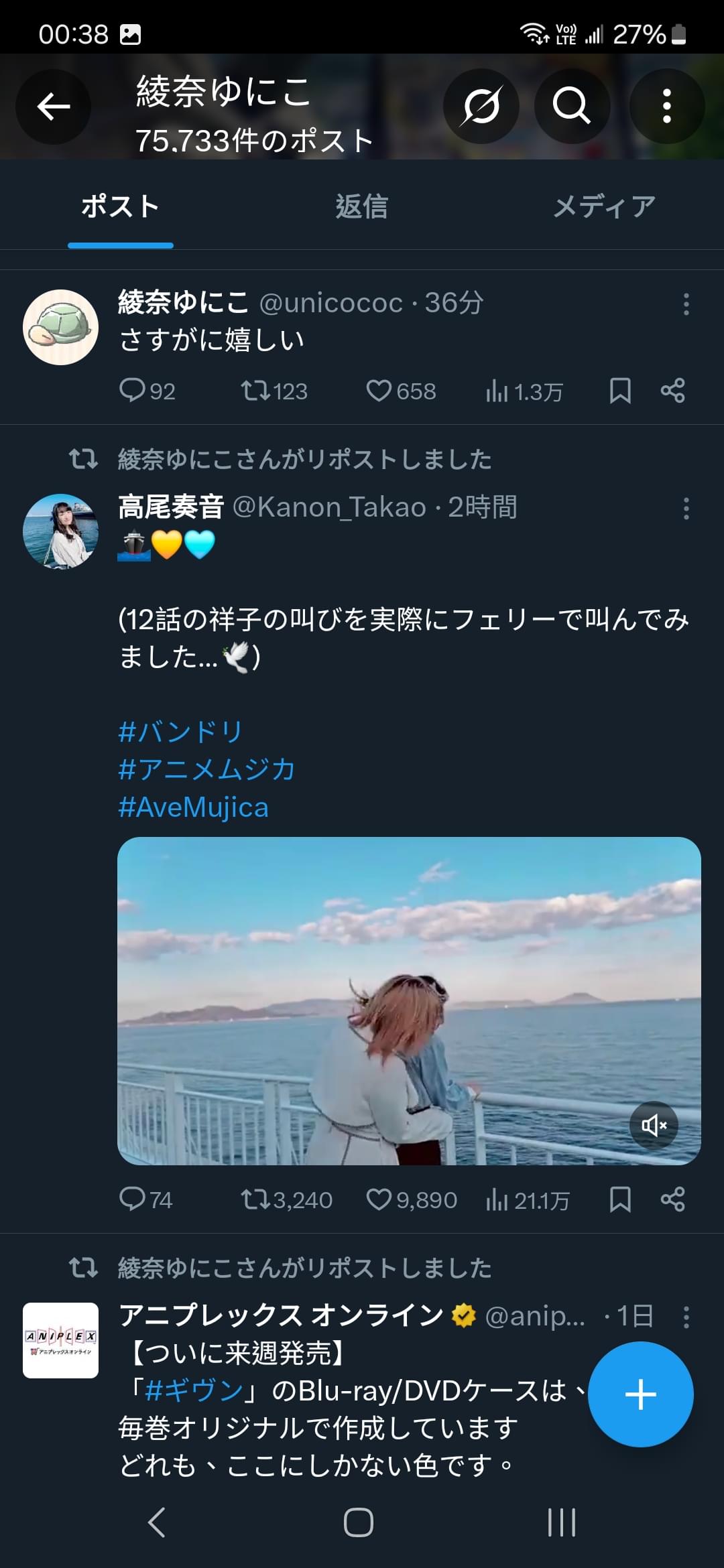
Task: Switch to the 返信 tab
Action: point(362,206)
